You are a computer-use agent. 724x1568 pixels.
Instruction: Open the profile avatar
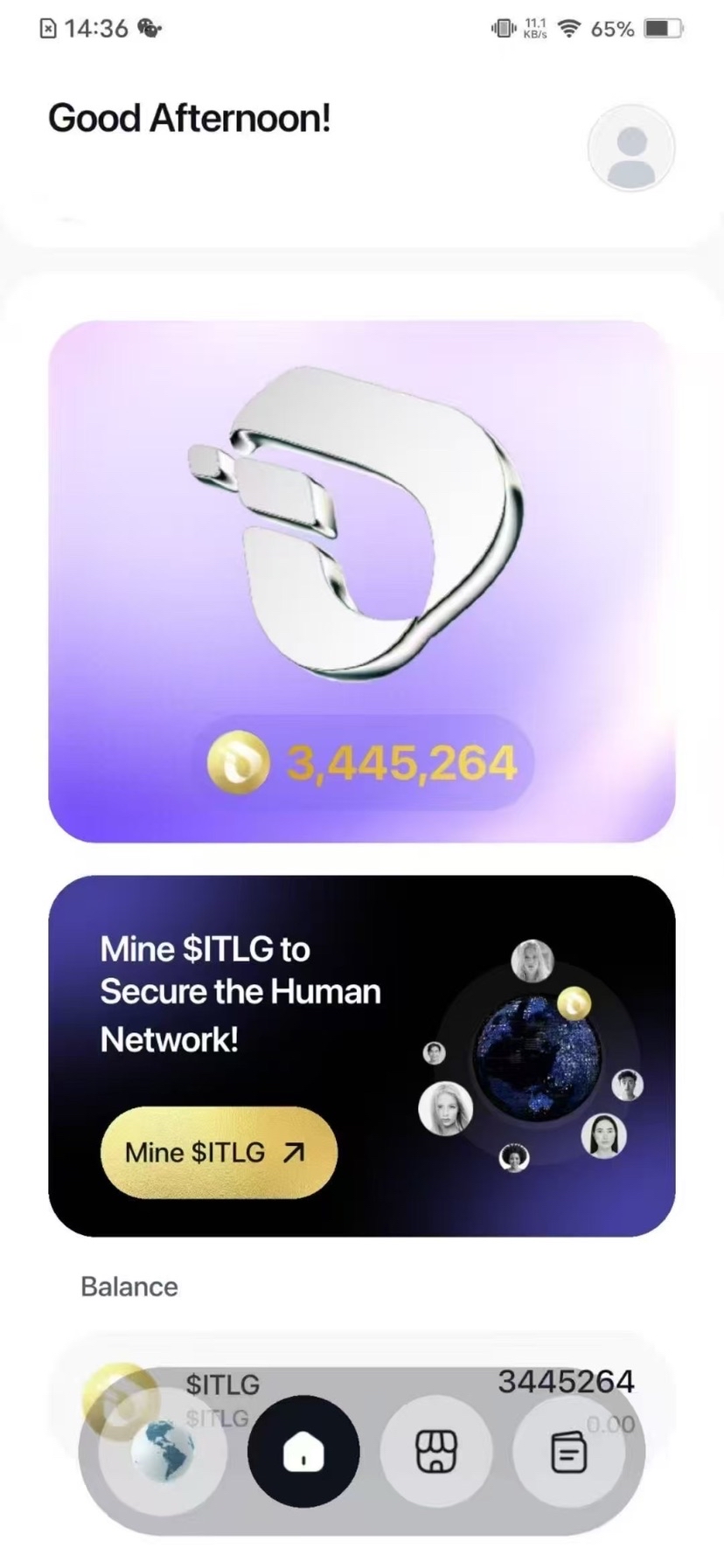click(x=630, y=148)
